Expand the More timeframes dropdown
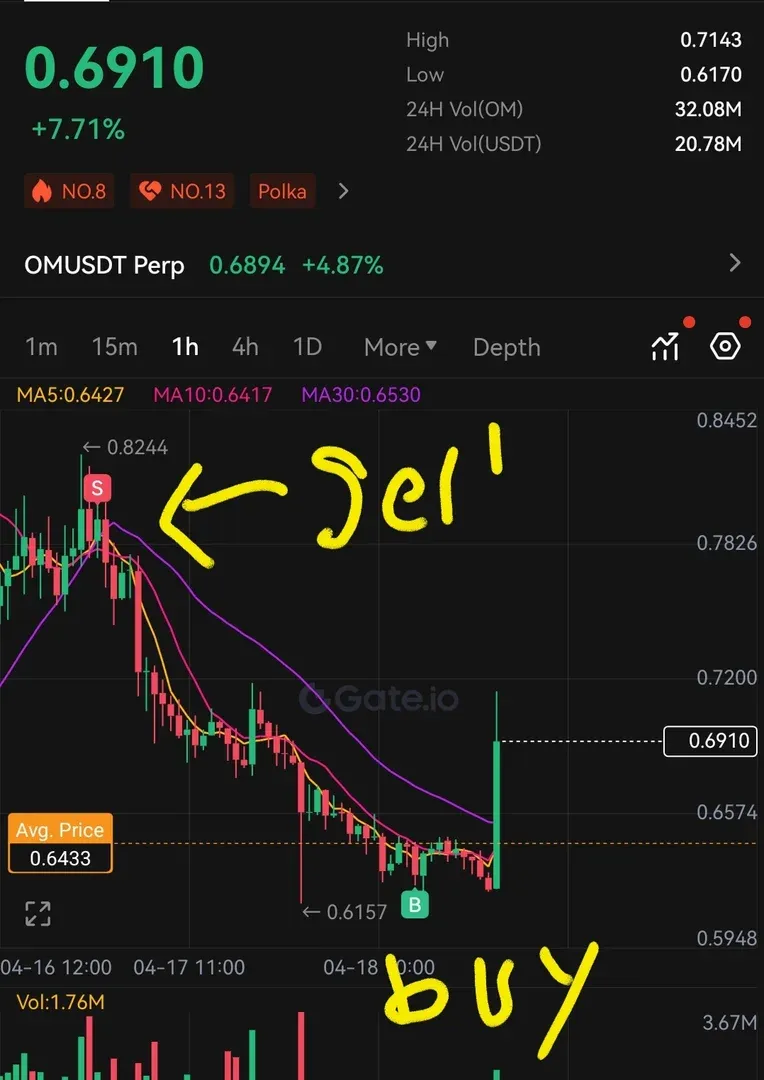This screenshot has height=1080, width=764. tap(400, 347)
